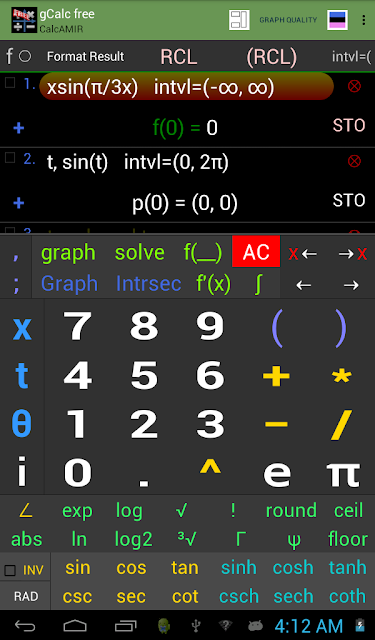The width and height of the screenshot is (375, 640).
Task: Open the overflow menu
Action: (x=363, y=20)
